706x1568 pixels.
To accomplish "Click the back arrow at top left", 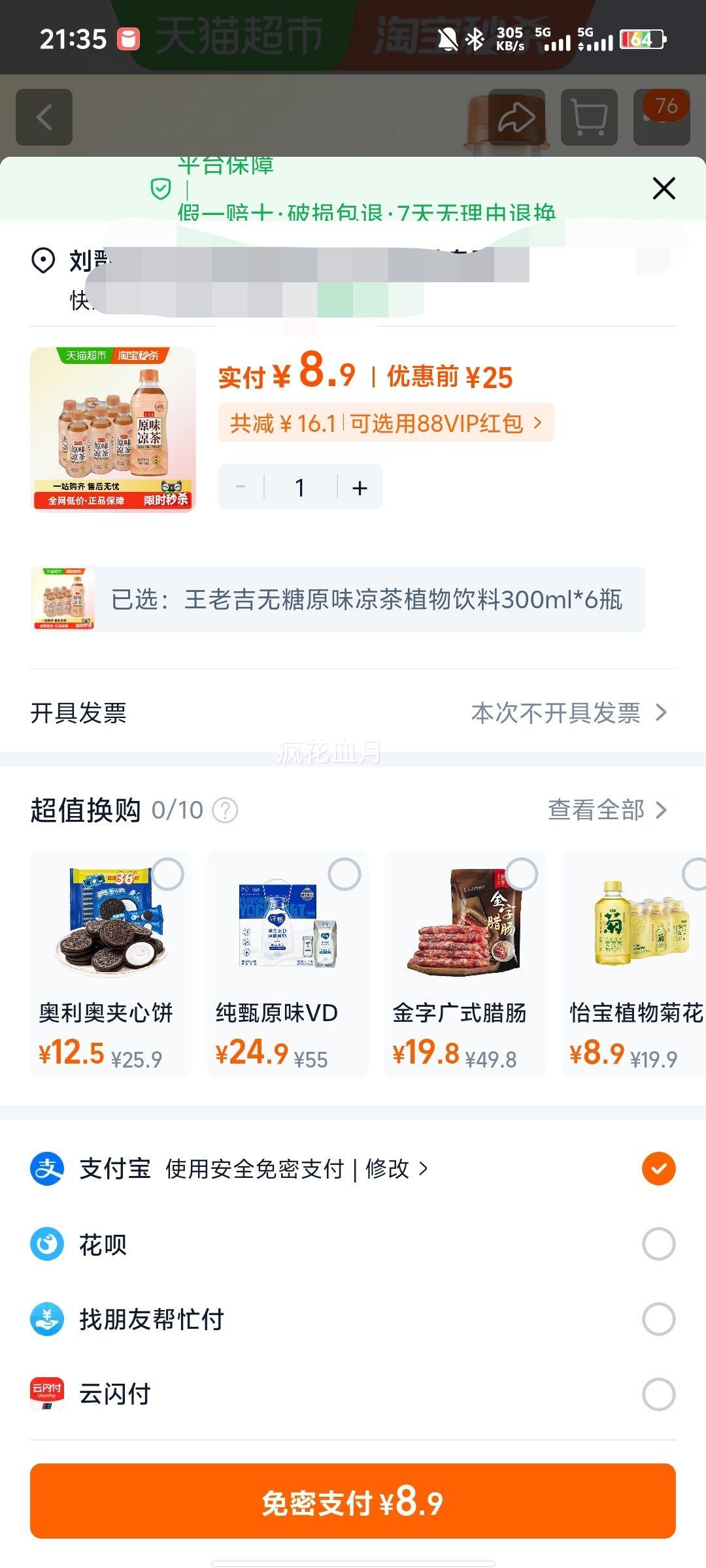I will tap(44, 118).
